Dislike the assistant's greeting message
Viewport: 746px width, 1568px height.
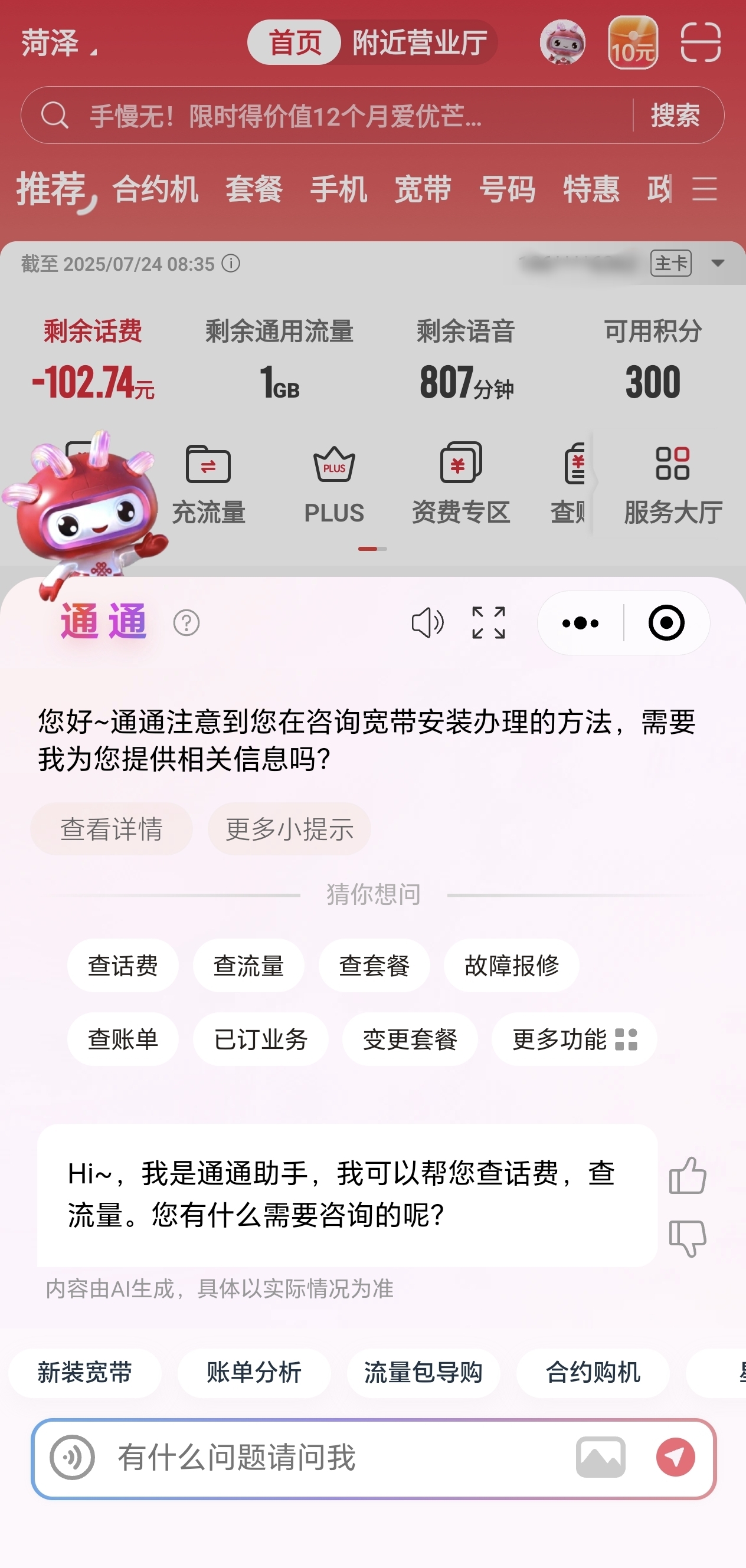(x=688, y=1238)
